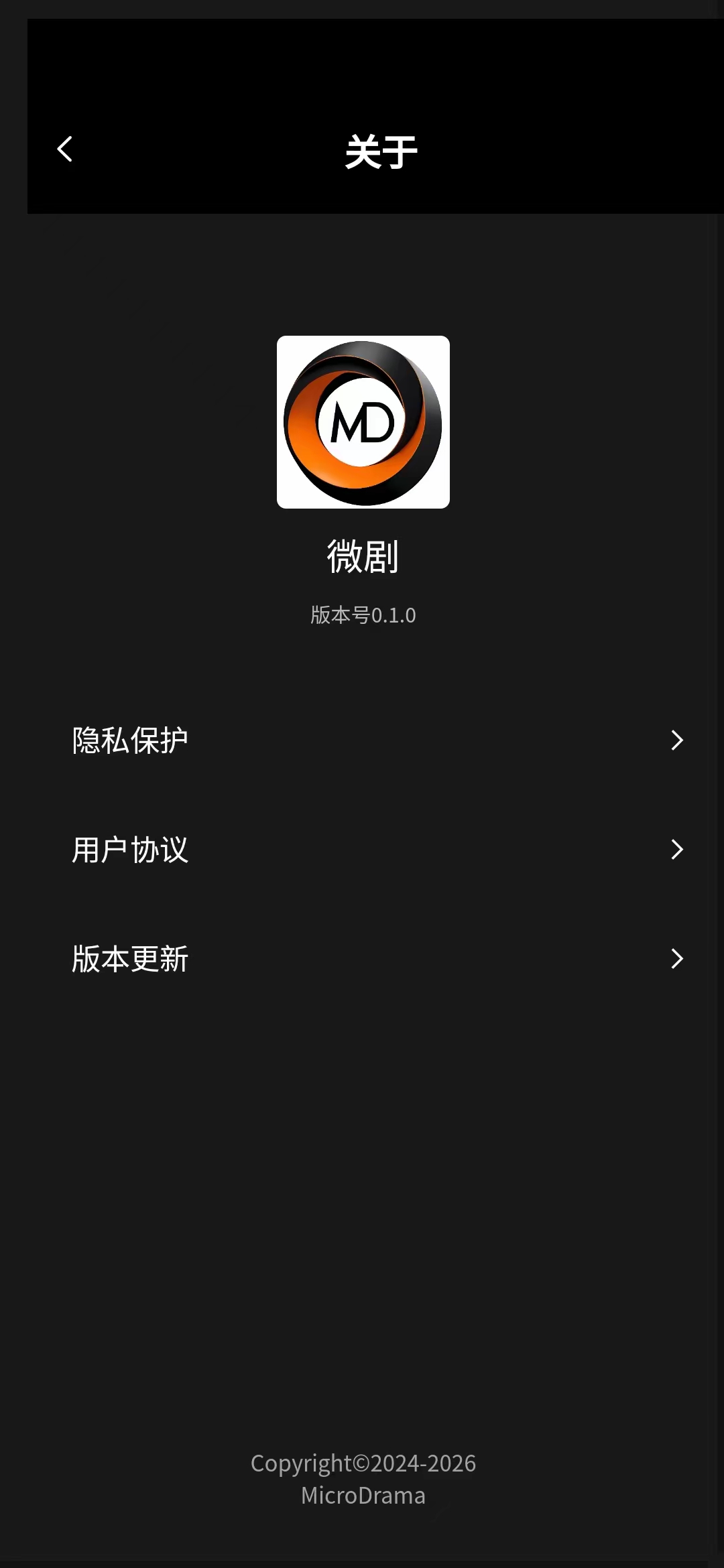Go back from the 关于 page
The width and height of the screenshot is (724, 1568).
65,149
